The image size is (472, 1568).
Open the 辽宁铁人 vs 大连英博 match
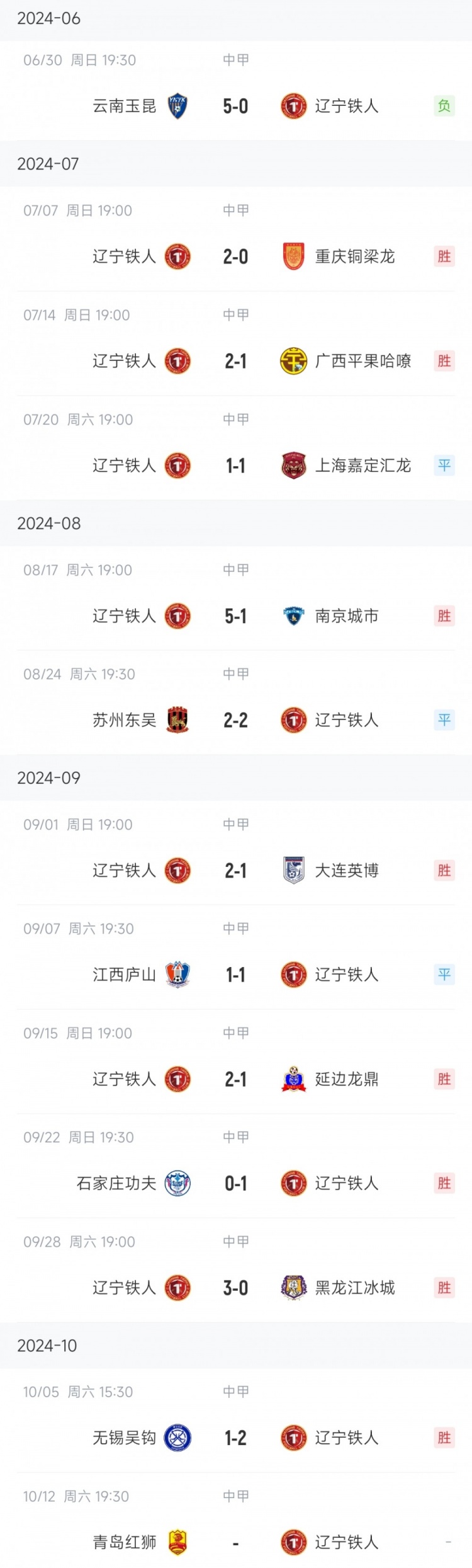tap(235, 871)
